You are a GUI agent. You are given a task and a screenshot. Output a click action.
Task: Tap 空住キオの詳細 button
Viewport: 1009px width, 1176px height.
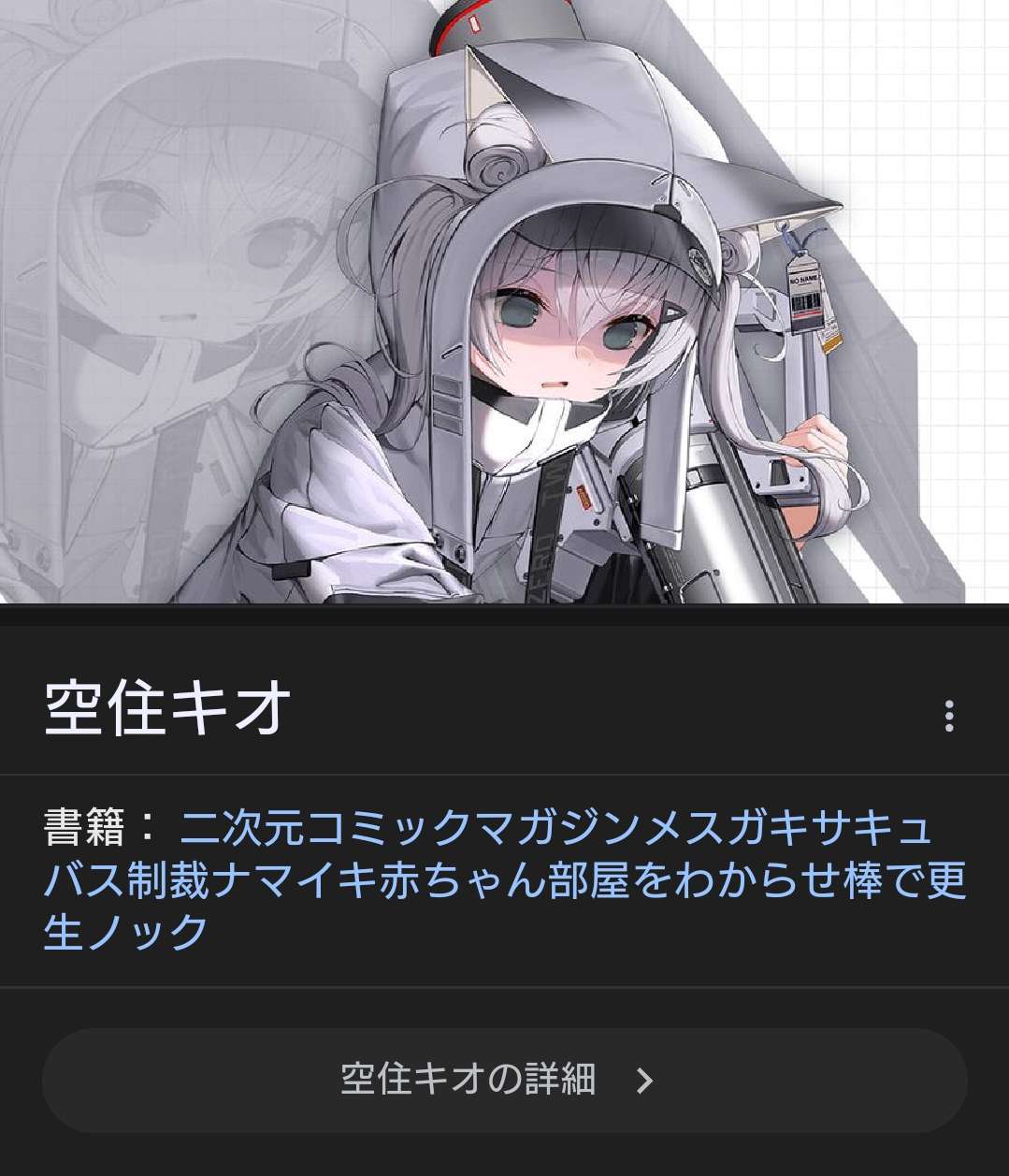coord(504,1080)
